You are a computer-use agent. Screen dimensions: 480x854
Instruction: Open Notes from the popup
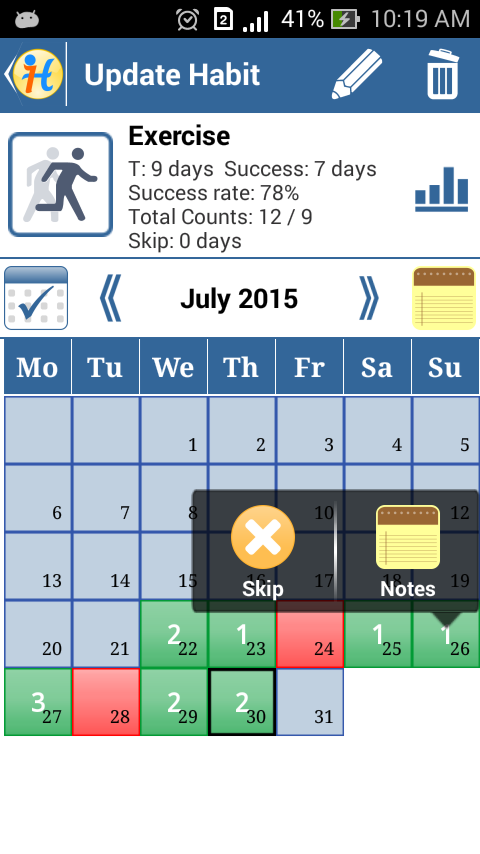(x=408, y=551)
